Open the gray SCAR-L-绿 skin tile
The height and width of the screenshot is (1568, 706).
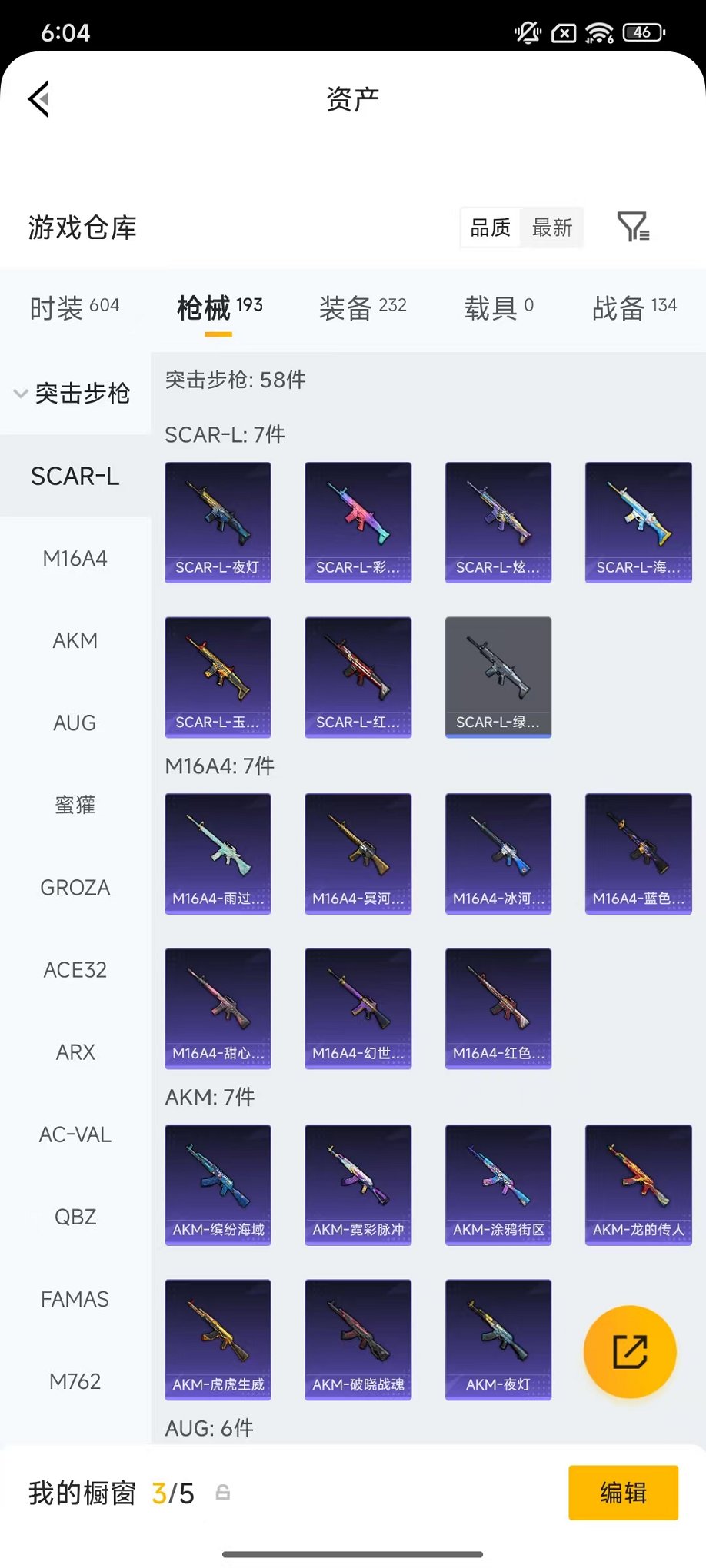click(x=498, y=676)
